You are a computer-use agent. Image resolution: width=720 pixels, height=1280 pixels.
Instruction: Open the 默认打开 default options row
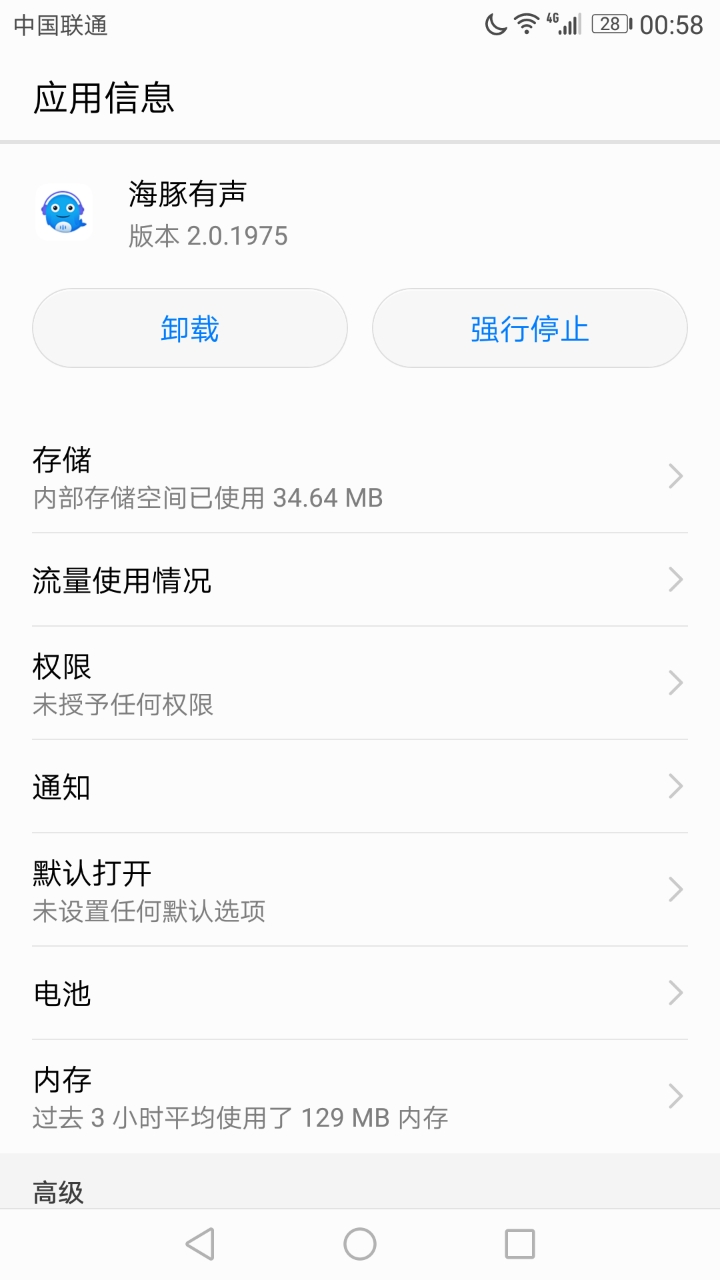pos(360,890)
